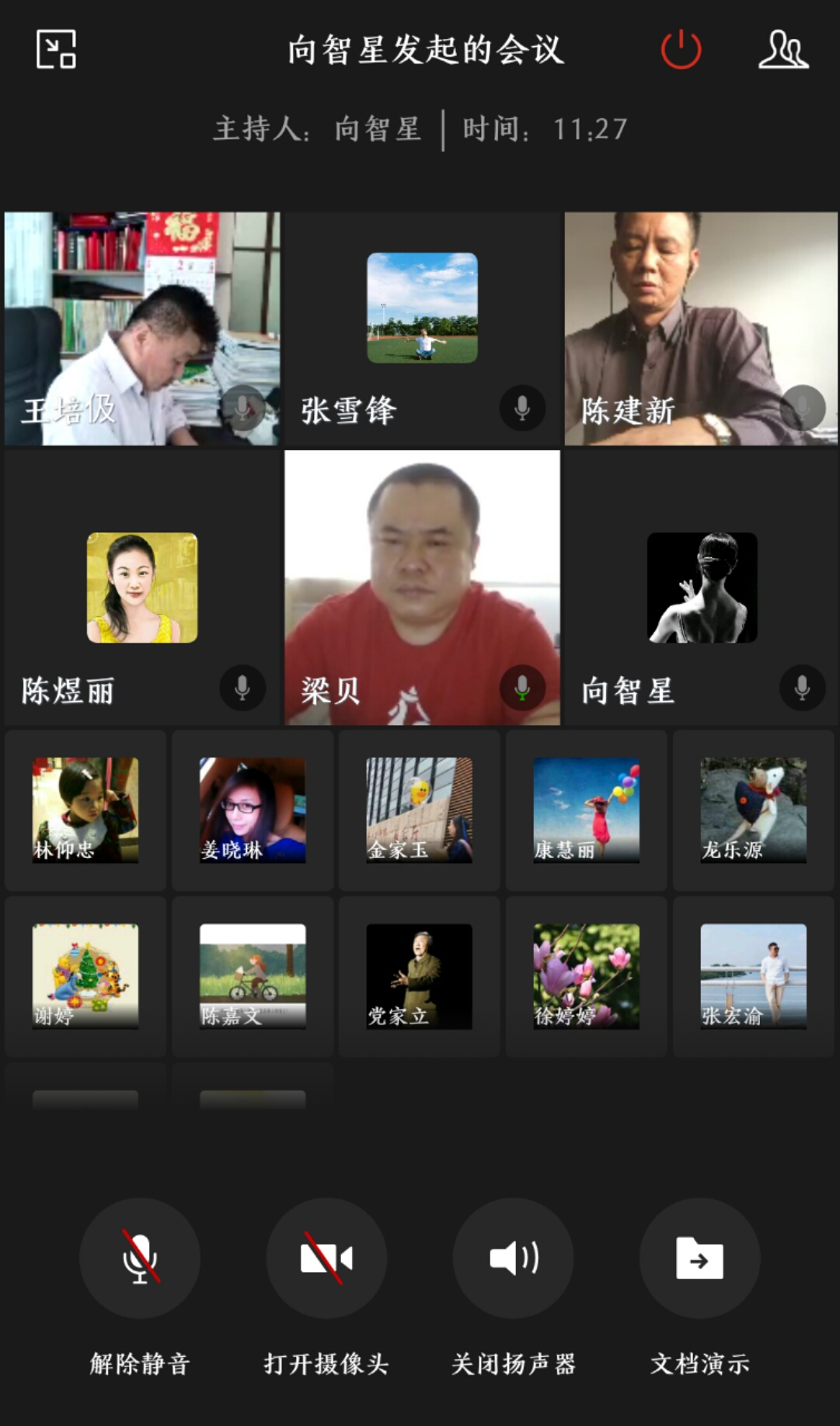Select 张宏渝's avatar tile
The image size is (840, 1426).
[754, 976]
